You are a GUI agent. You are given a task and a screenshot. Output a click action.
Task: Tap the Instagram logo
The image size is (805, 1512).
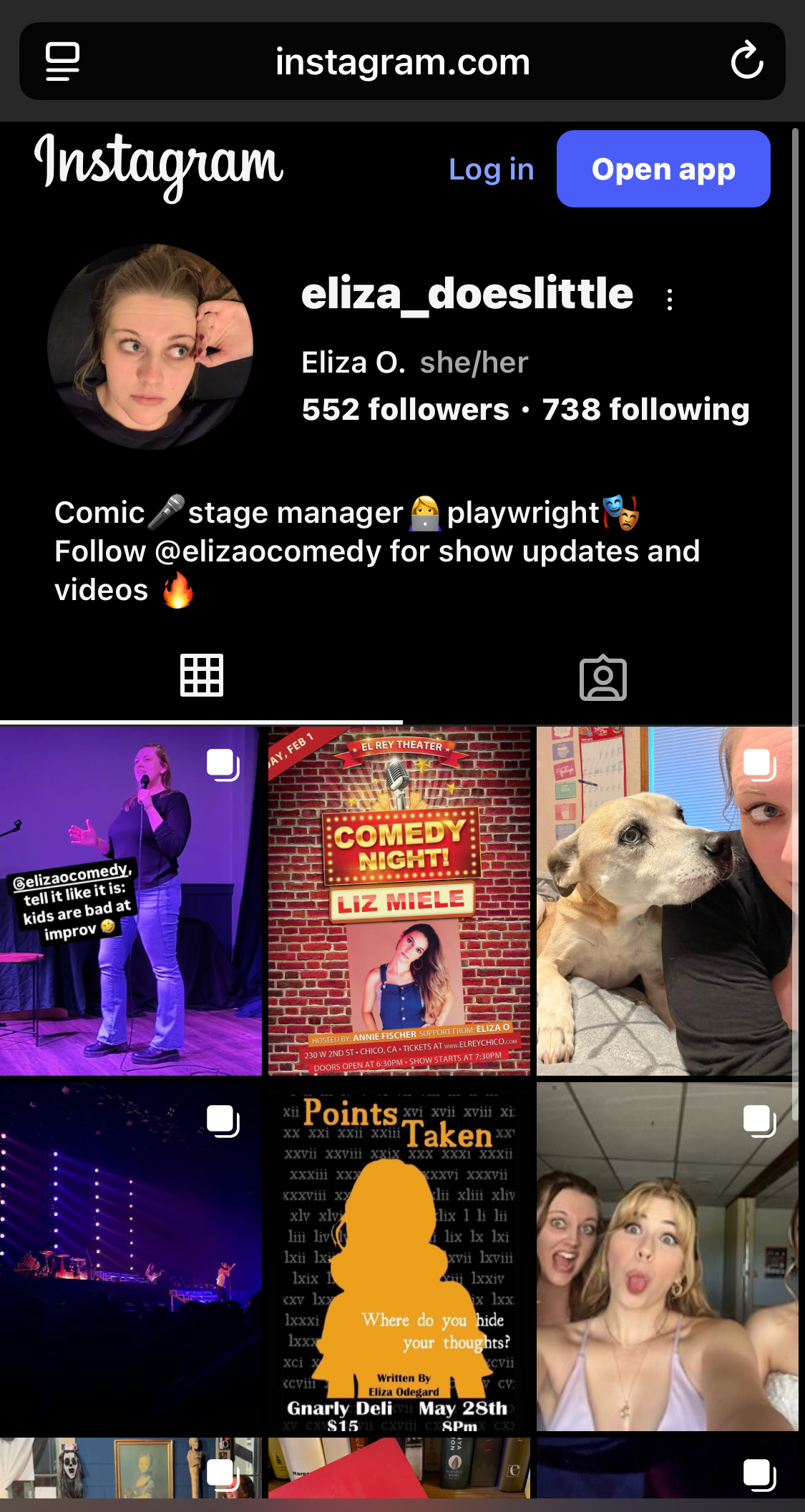coord(159,165)
